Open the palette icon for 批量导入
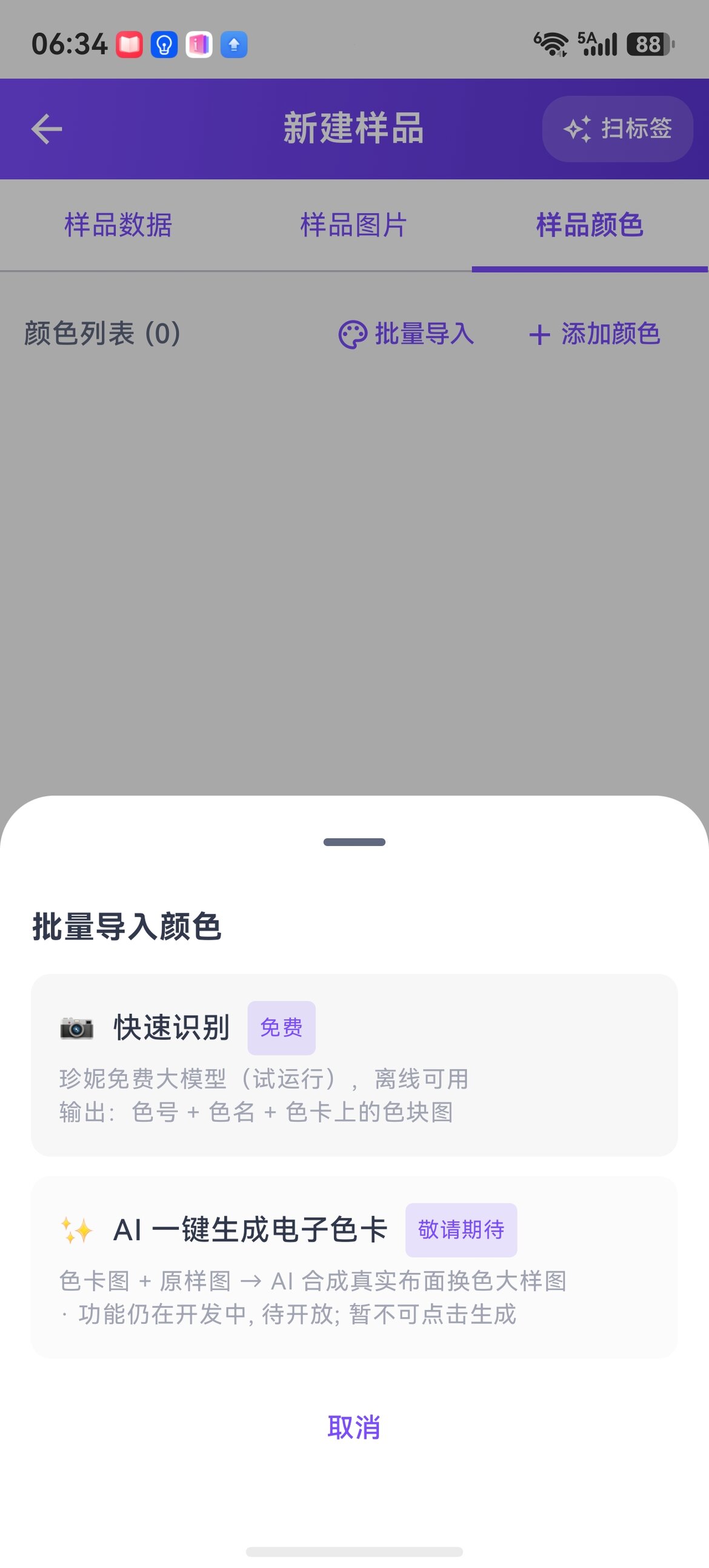 point(353,334)
